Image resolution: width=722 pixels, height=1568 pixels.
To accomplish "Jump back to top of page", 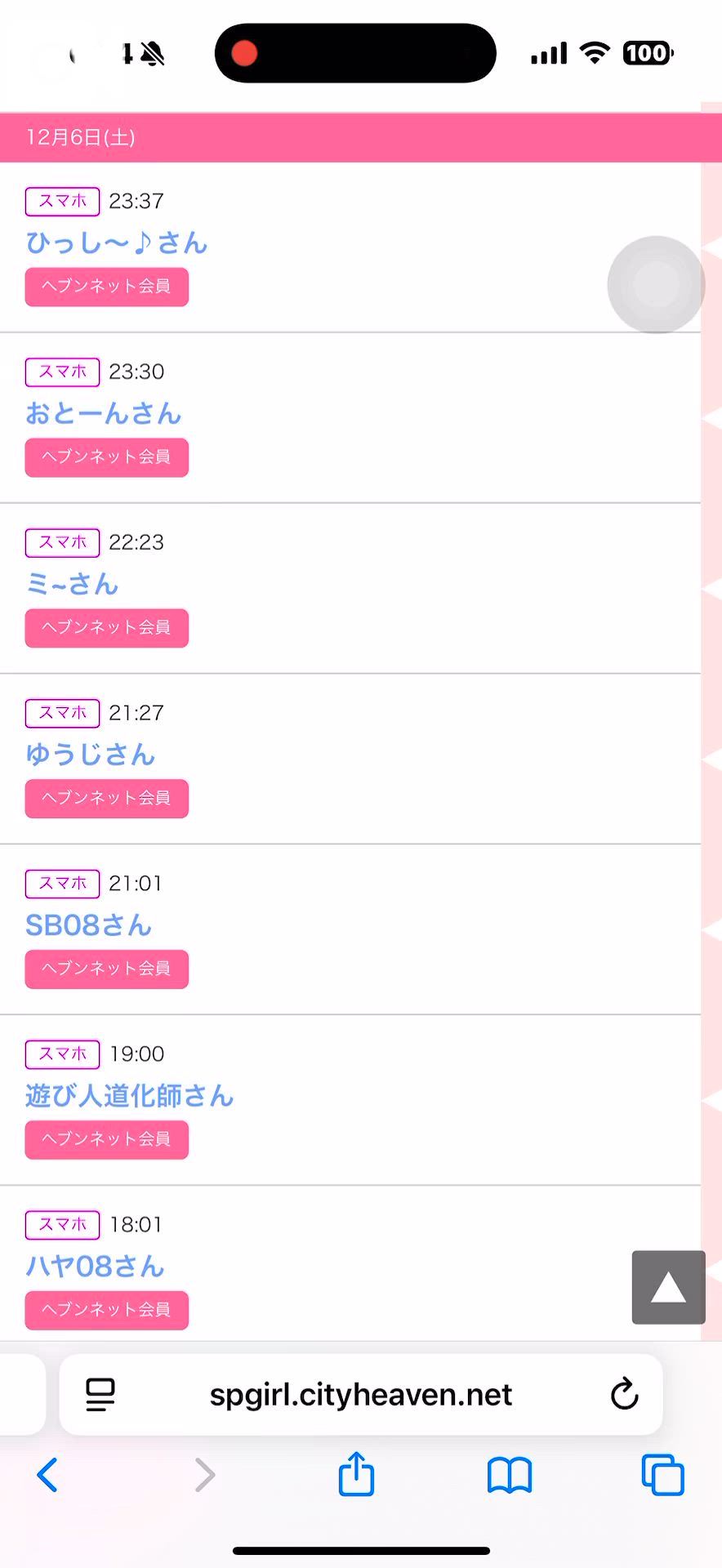I will (x=668, y=1287).
